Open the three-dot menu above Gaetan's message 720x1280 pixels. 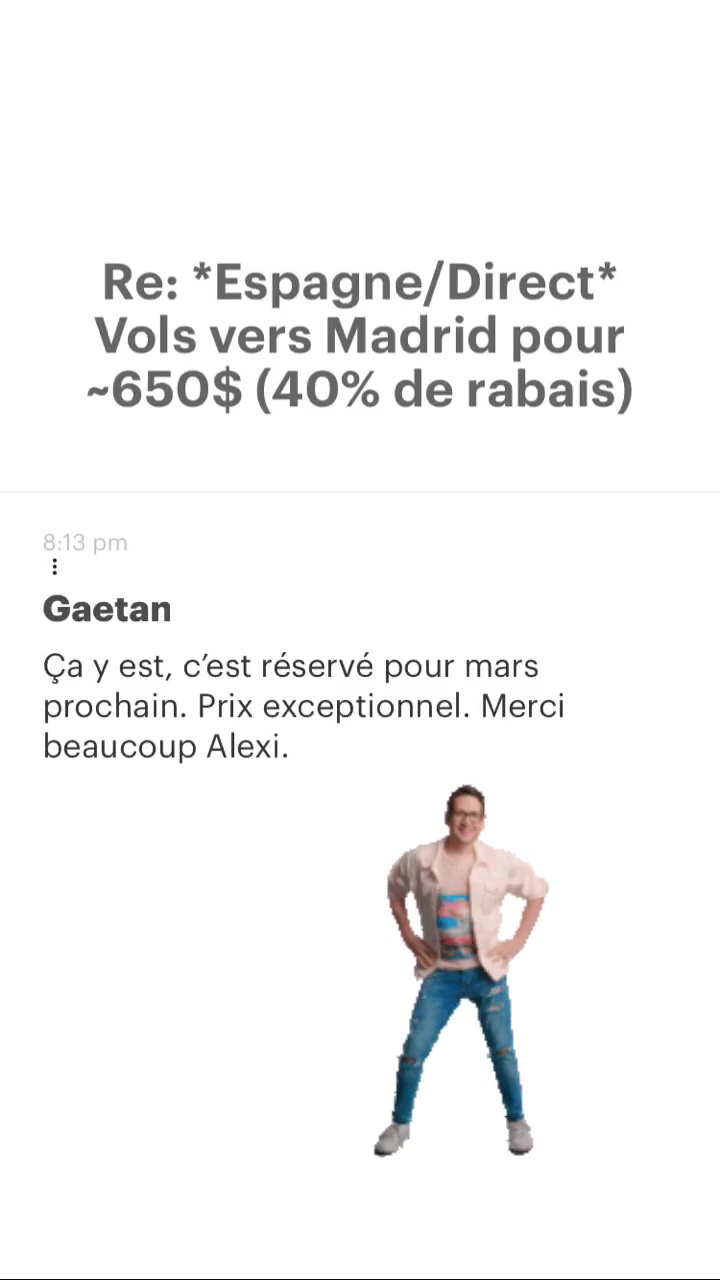[x=54, y=567]
